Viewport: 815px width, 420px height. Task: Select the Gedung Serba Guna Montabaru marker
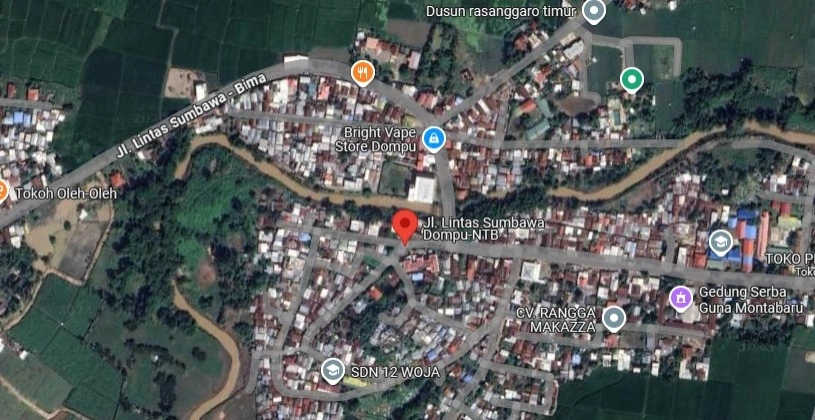click(681, 298)
